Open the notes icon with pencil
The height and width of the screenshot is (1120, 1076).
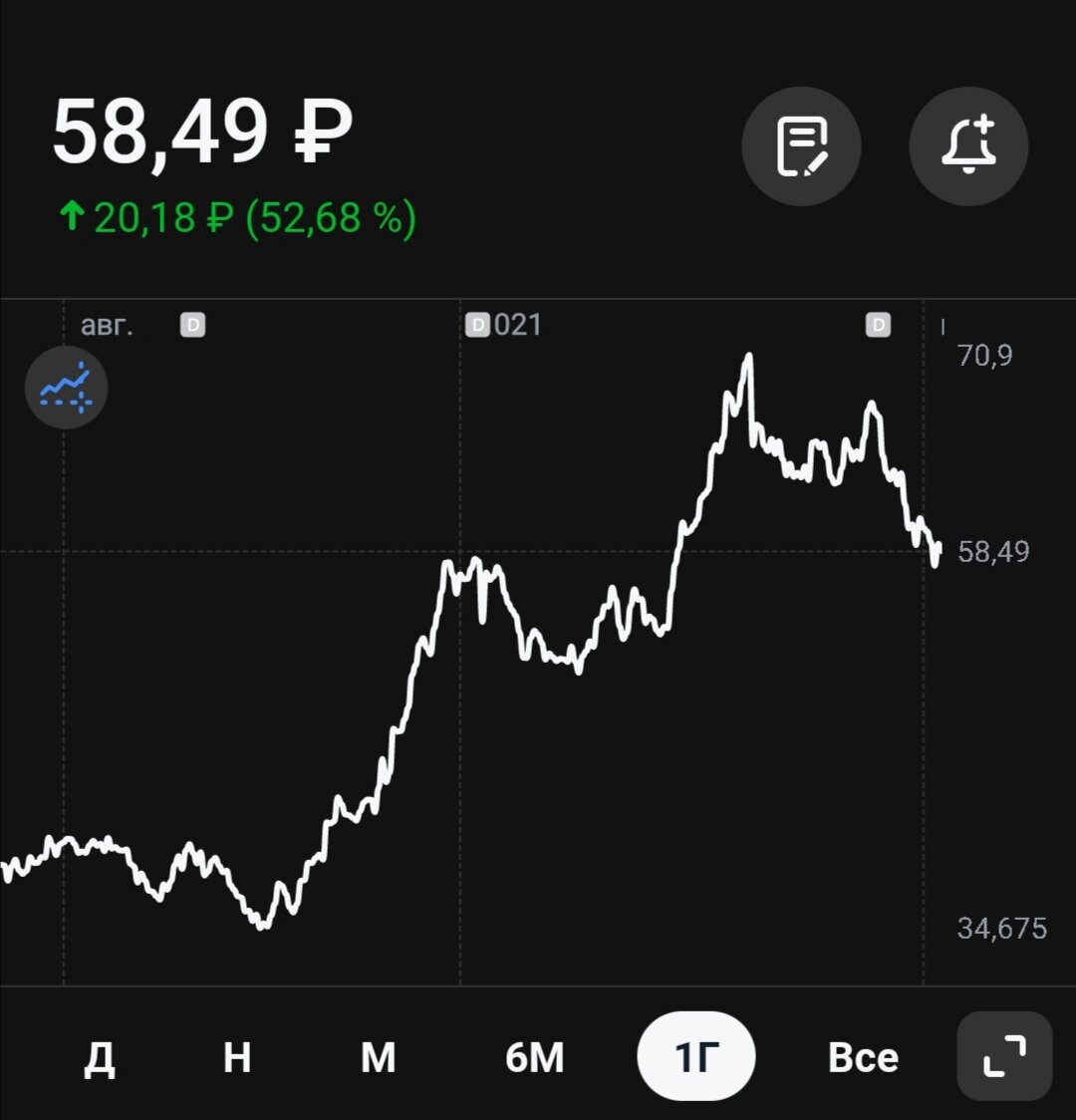click(x=801, y=146)
